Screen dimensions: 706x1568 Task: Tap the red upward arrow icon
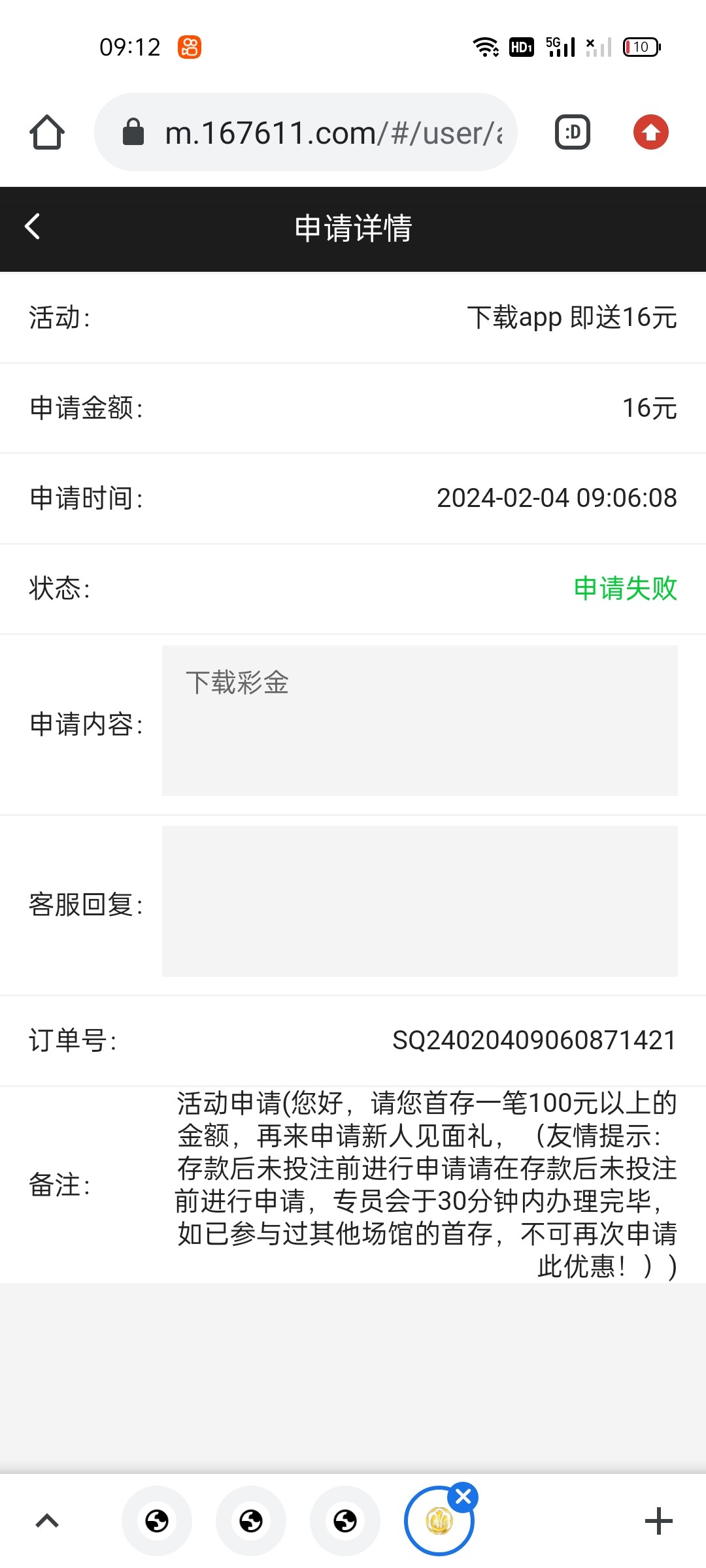coord(650,133)
